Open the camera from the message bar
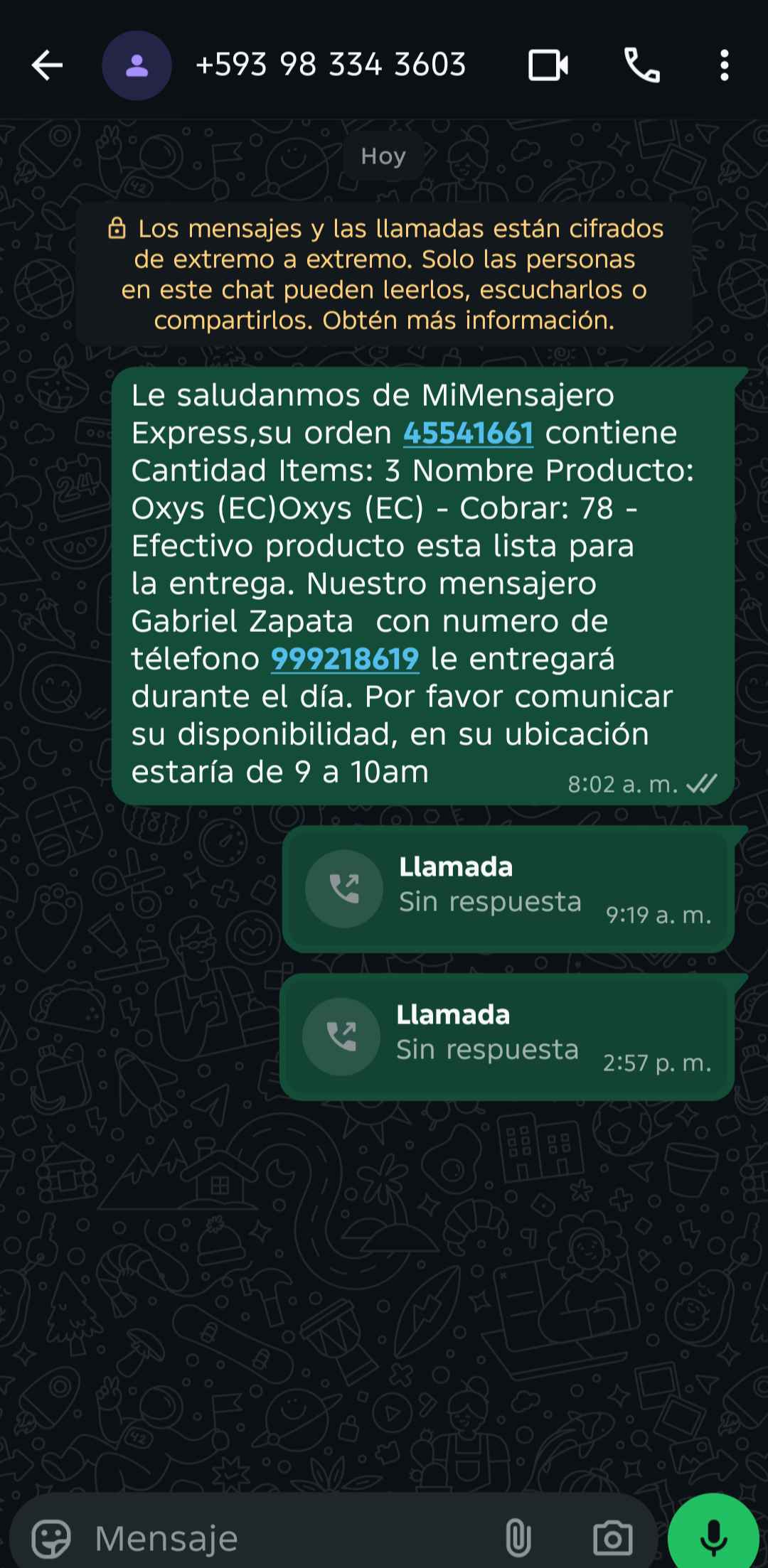Viewport: 768px width, 1568px height. coord(612,1539)
